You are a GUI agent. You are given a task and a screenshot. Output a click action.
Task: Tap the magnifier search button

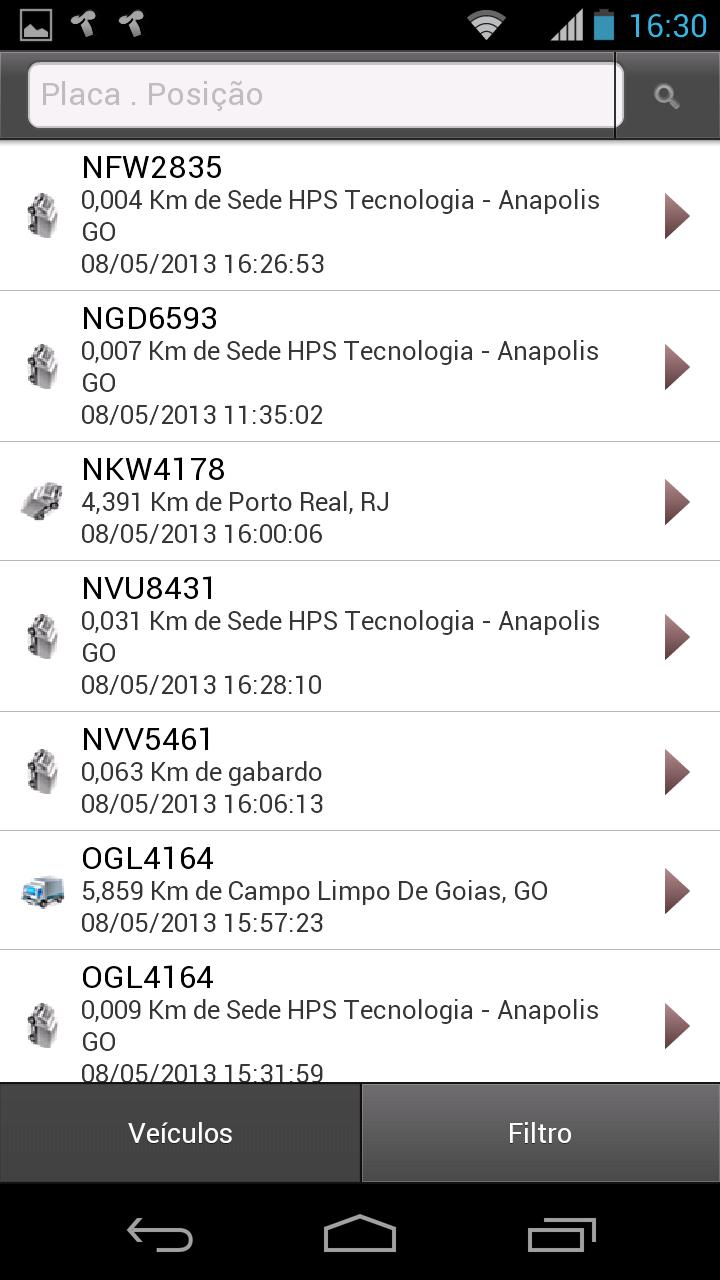[667, 96]
